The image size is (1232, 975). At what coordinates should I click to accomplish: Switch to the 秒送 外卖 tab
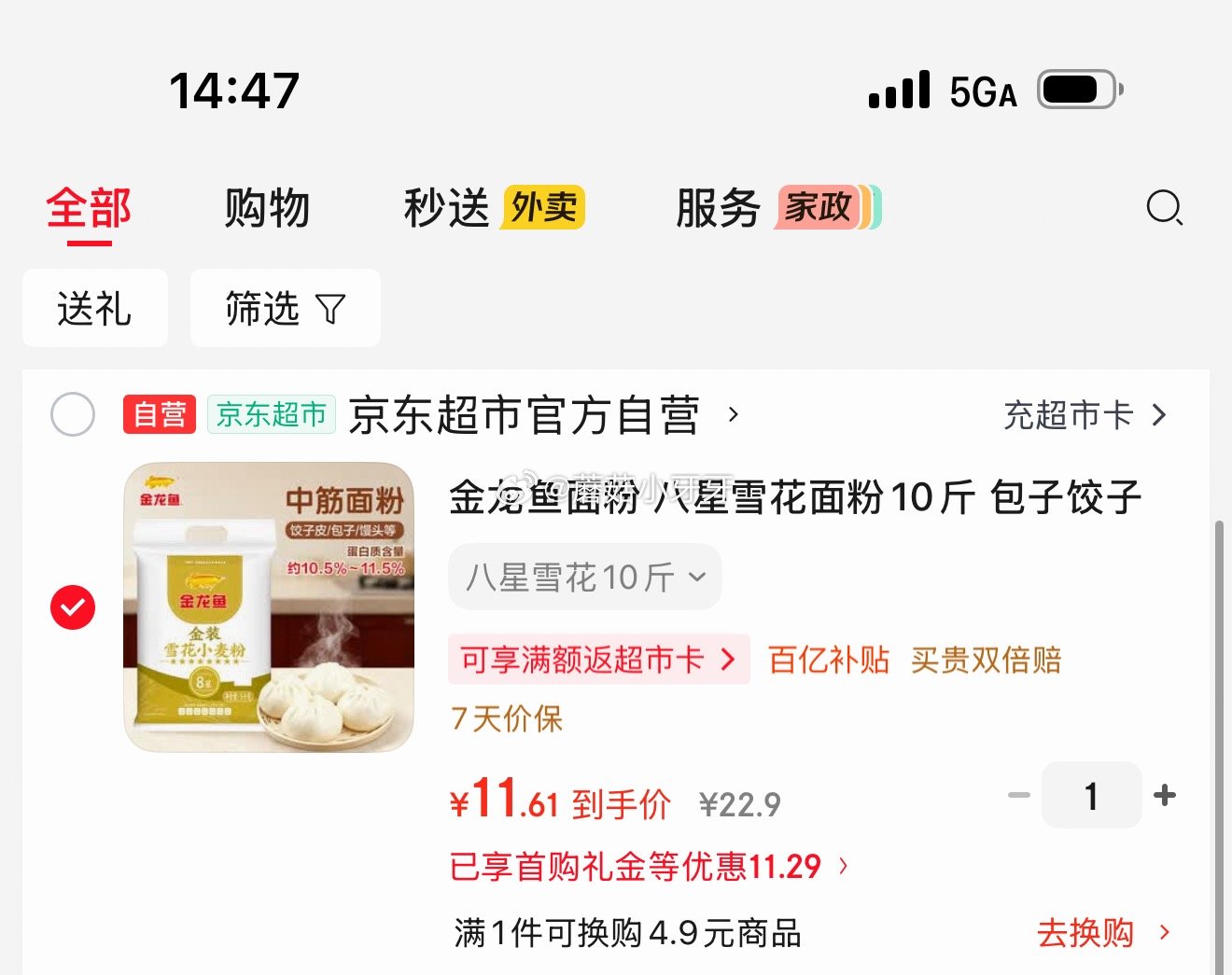493,209
